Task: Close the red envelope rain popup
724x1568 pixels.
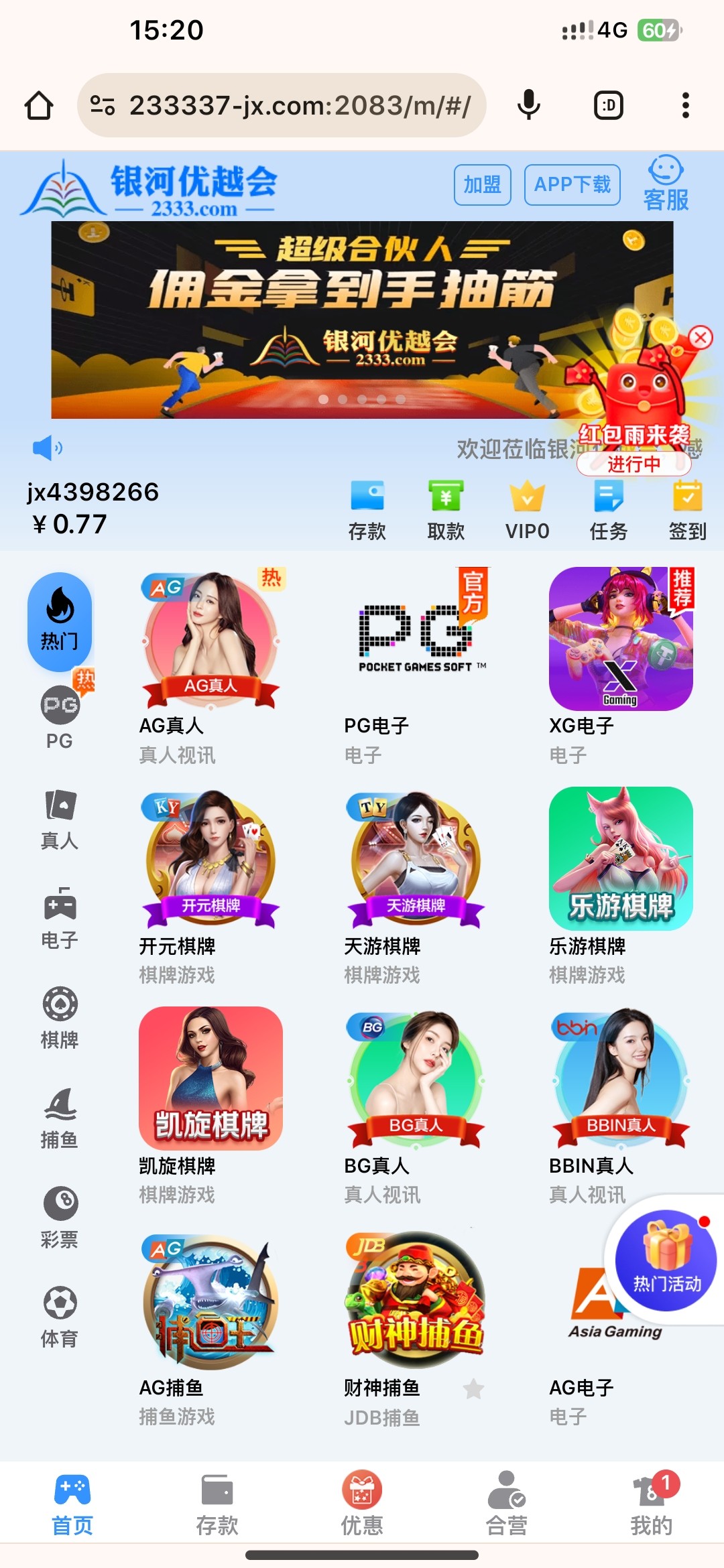Action: point(701,337)
